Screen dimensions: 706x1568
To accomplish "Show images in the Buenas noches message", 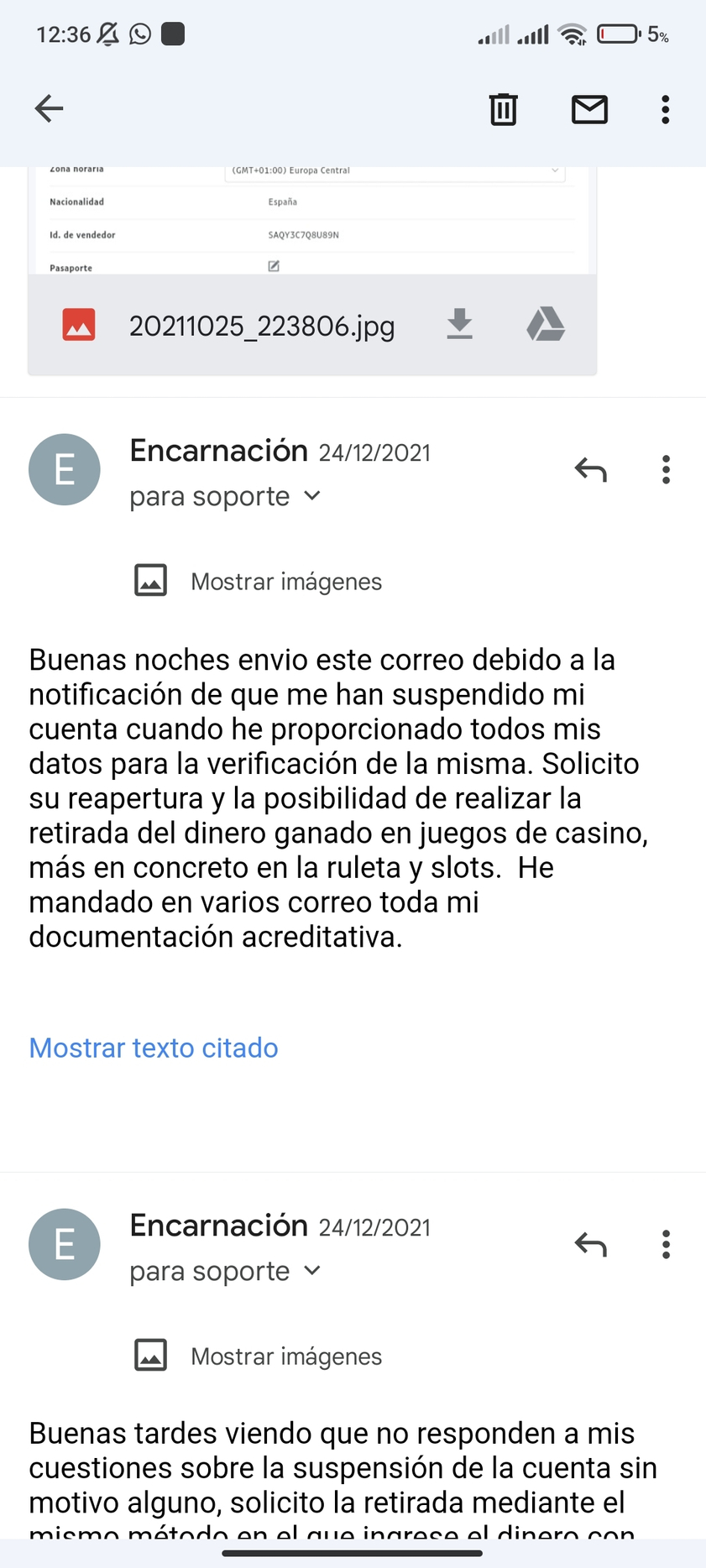I will [x=258, y=581].
